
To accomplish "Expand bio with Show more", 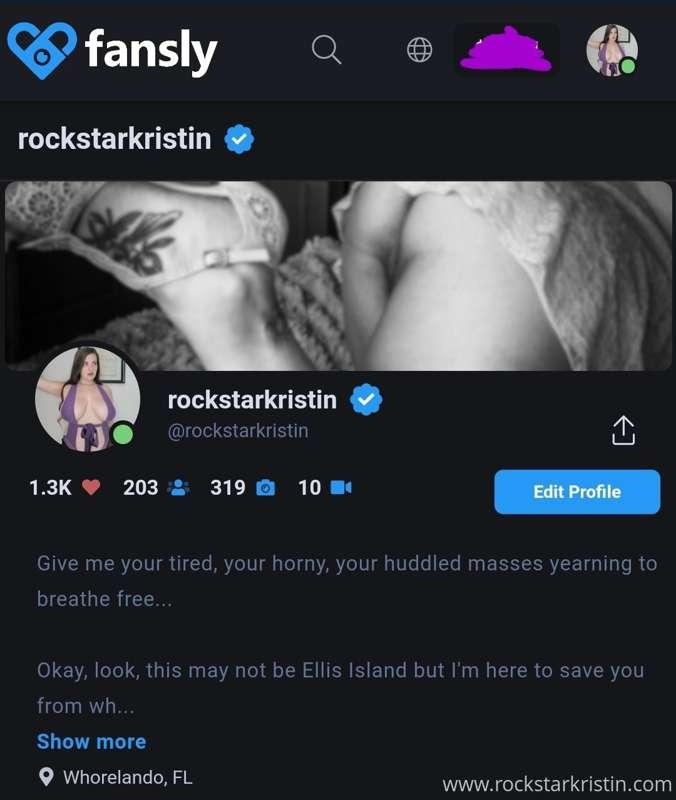I will 91,741.
